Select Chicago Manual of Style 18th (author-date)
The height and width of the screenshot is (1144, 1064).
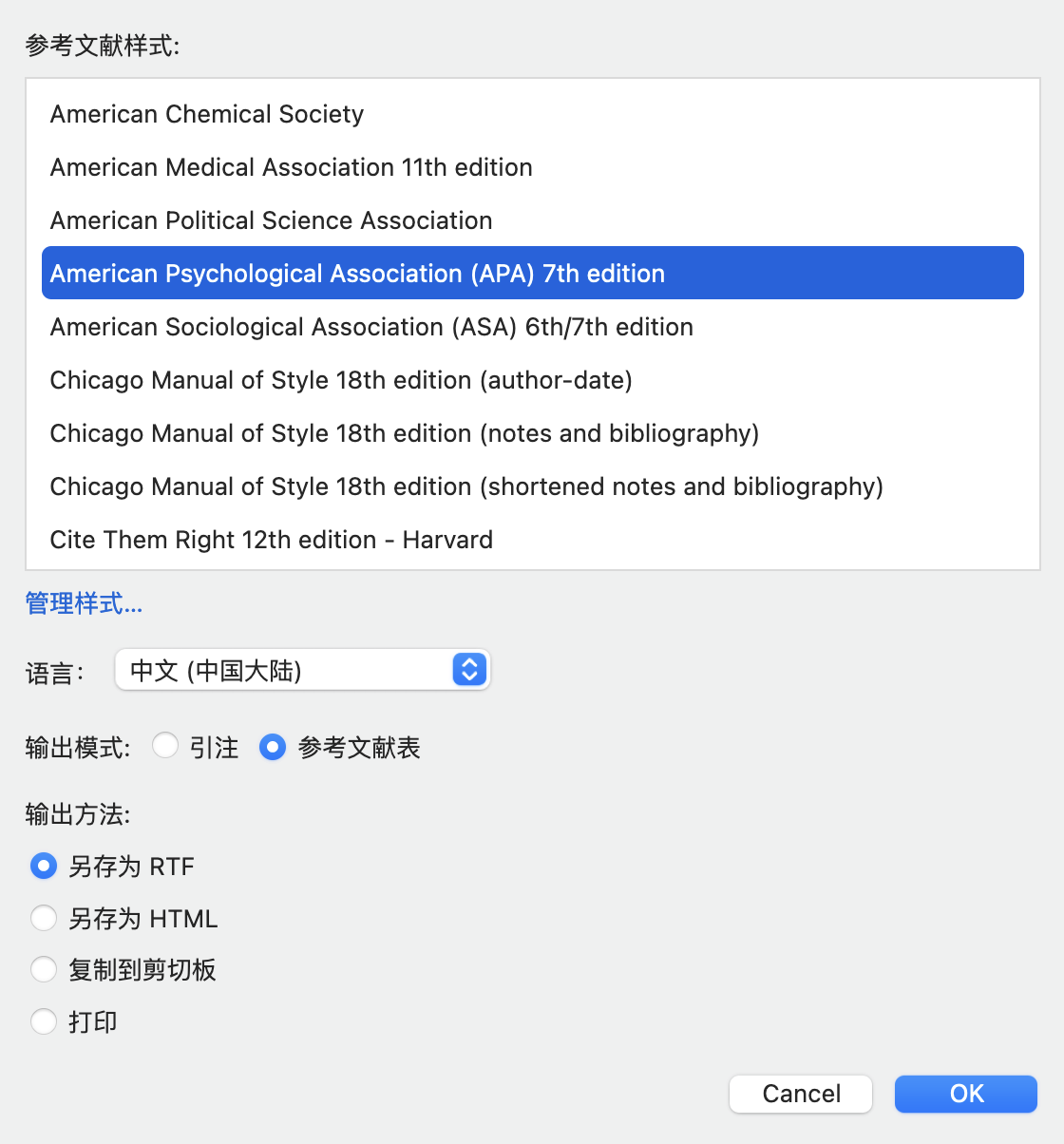tap(341, 380)
